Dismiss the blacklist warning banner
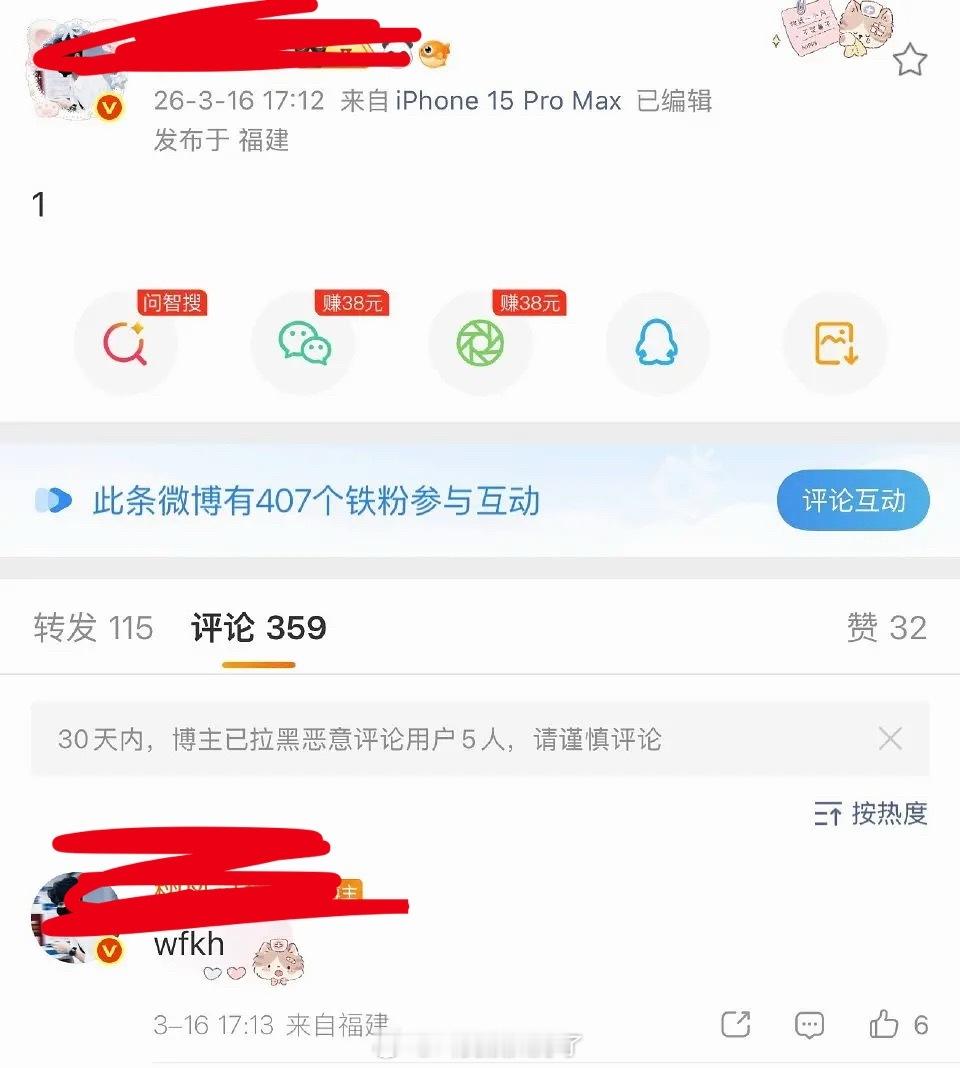Screen dimensions: 960x1068 [890, 738]
